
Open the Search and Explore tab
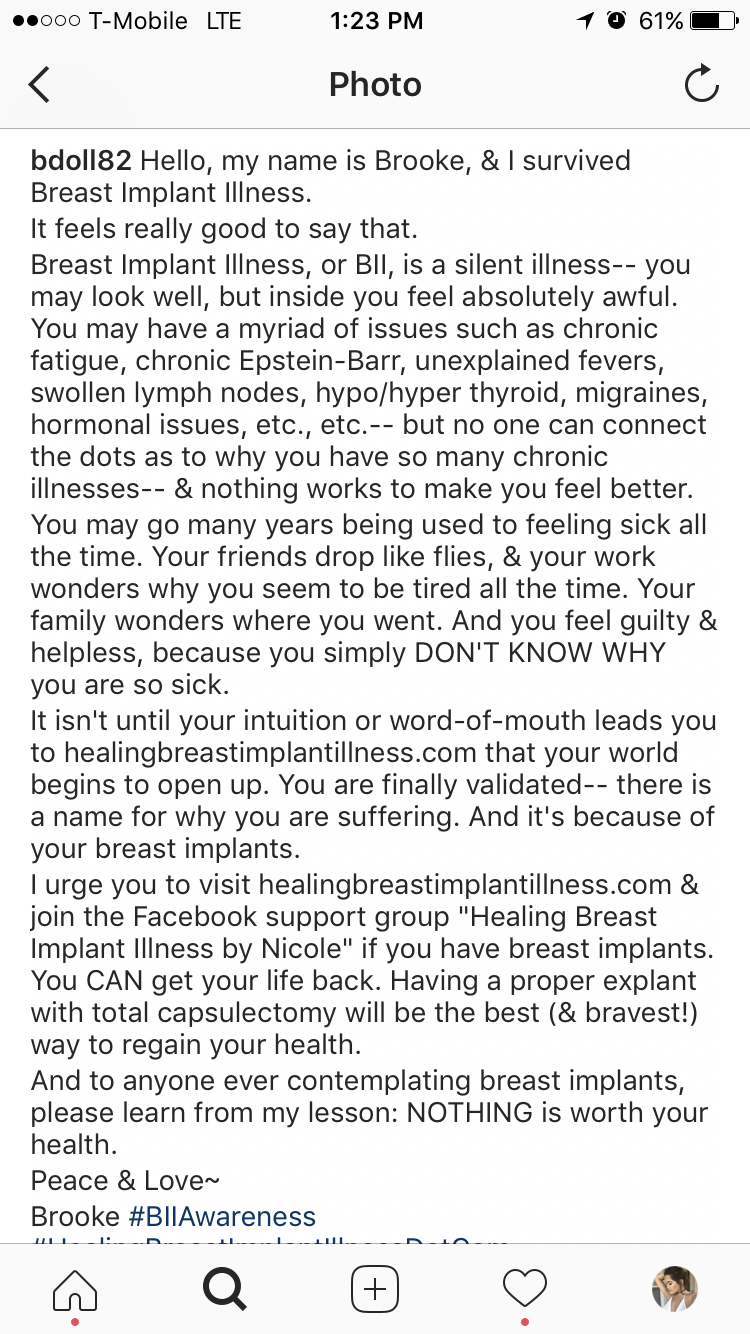(x=225, y=1288)
